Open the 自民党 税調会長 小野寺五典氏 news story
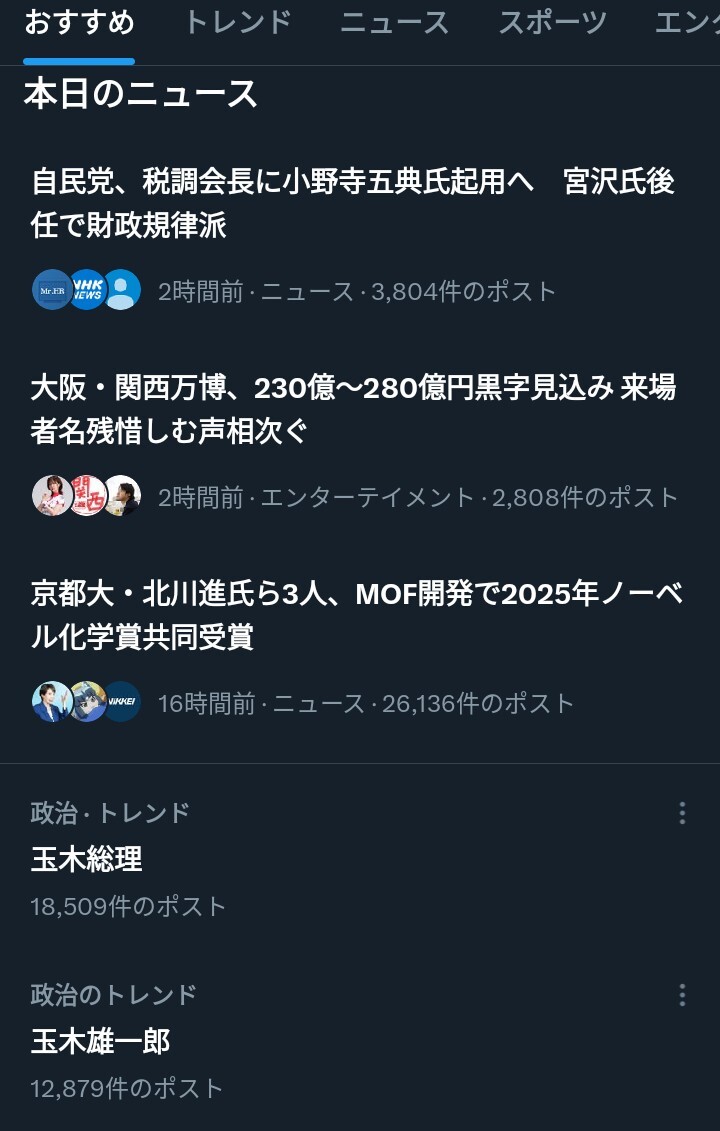This screenshot has width=720, height=1131. coord(353,203)
